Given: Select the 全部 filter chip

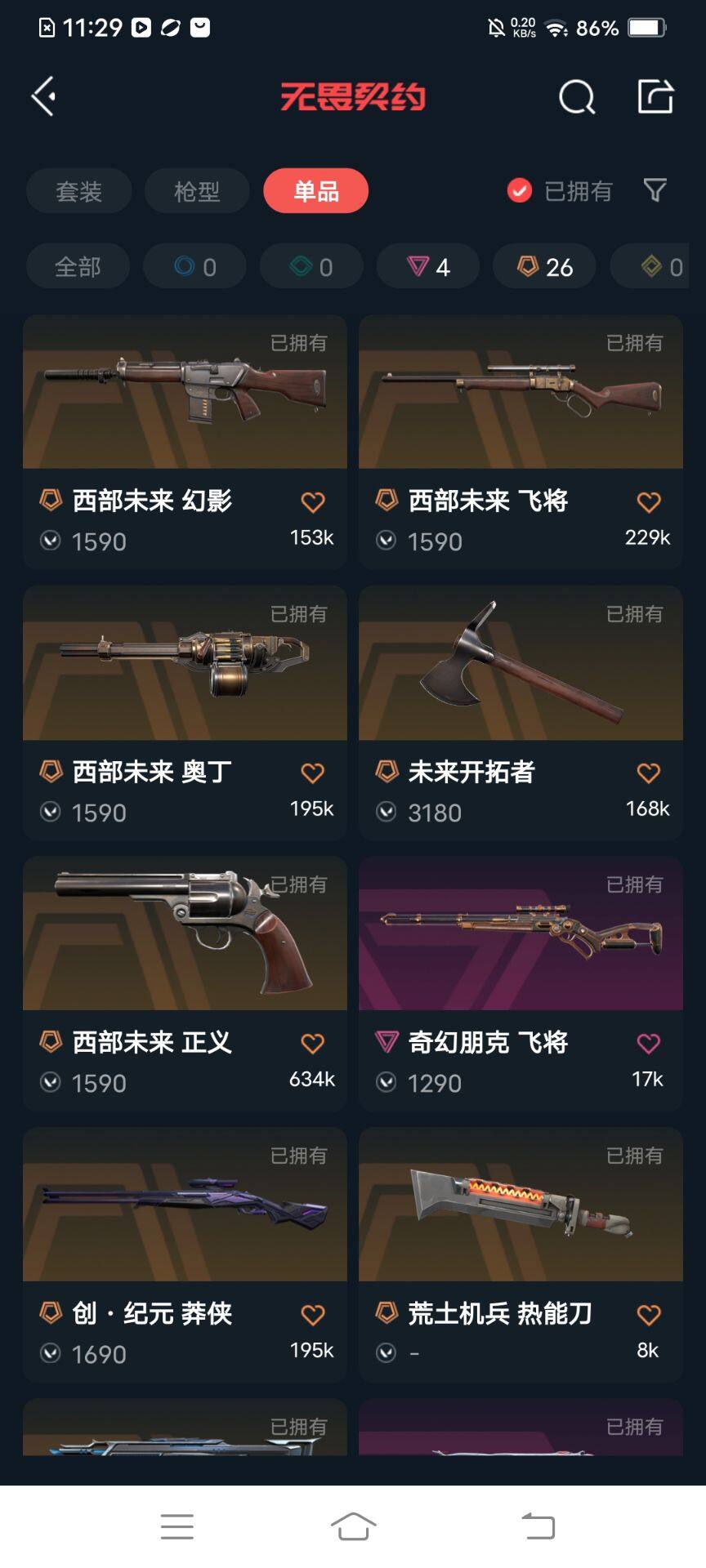Looking at the screenshot, I should tap(78, 266).
